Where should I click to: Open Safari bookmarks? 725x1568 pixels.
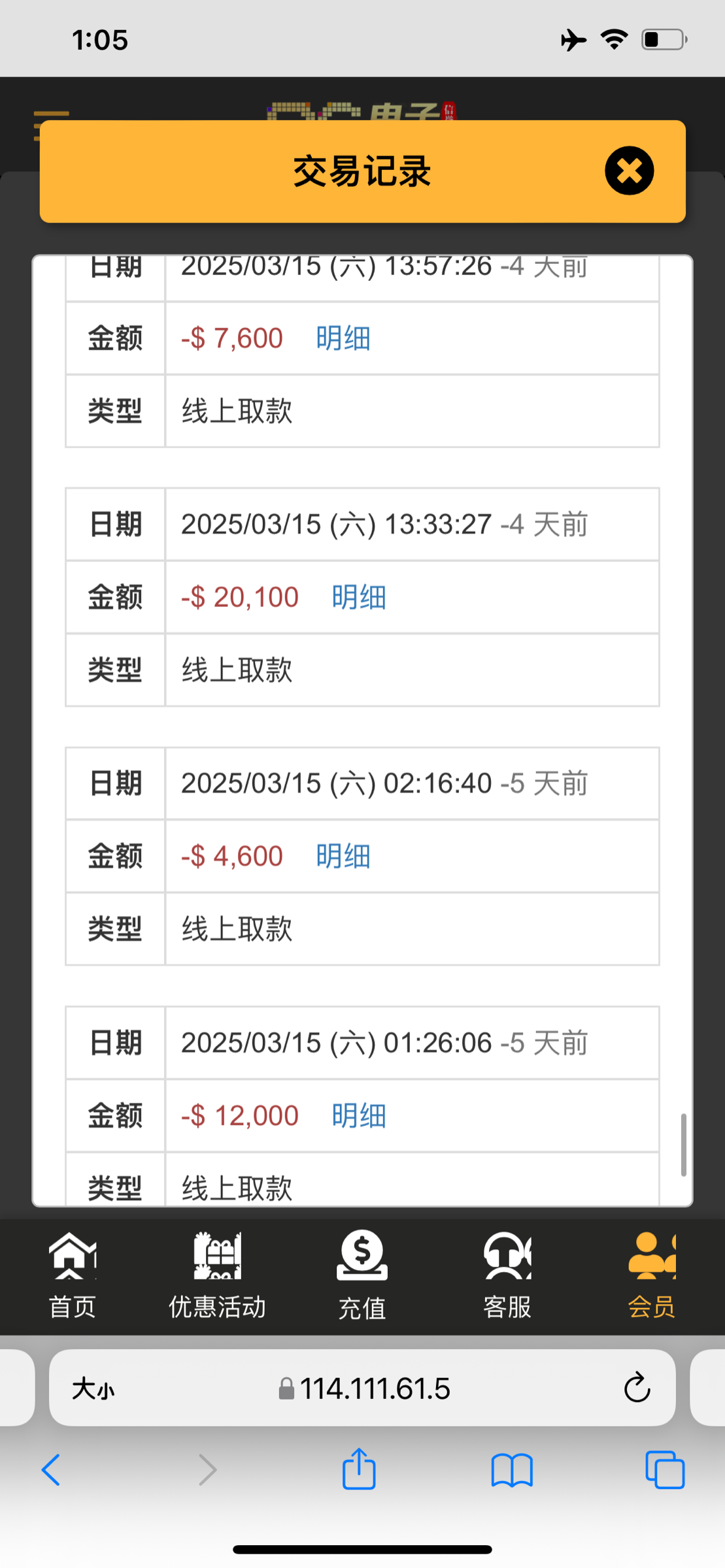[512, 1471]
